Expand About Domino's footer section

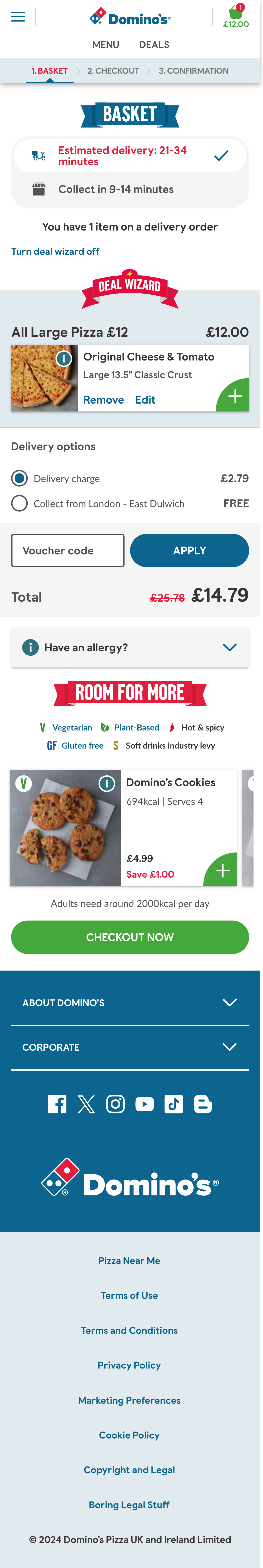pyautogui.click(x=130, y=1002)
